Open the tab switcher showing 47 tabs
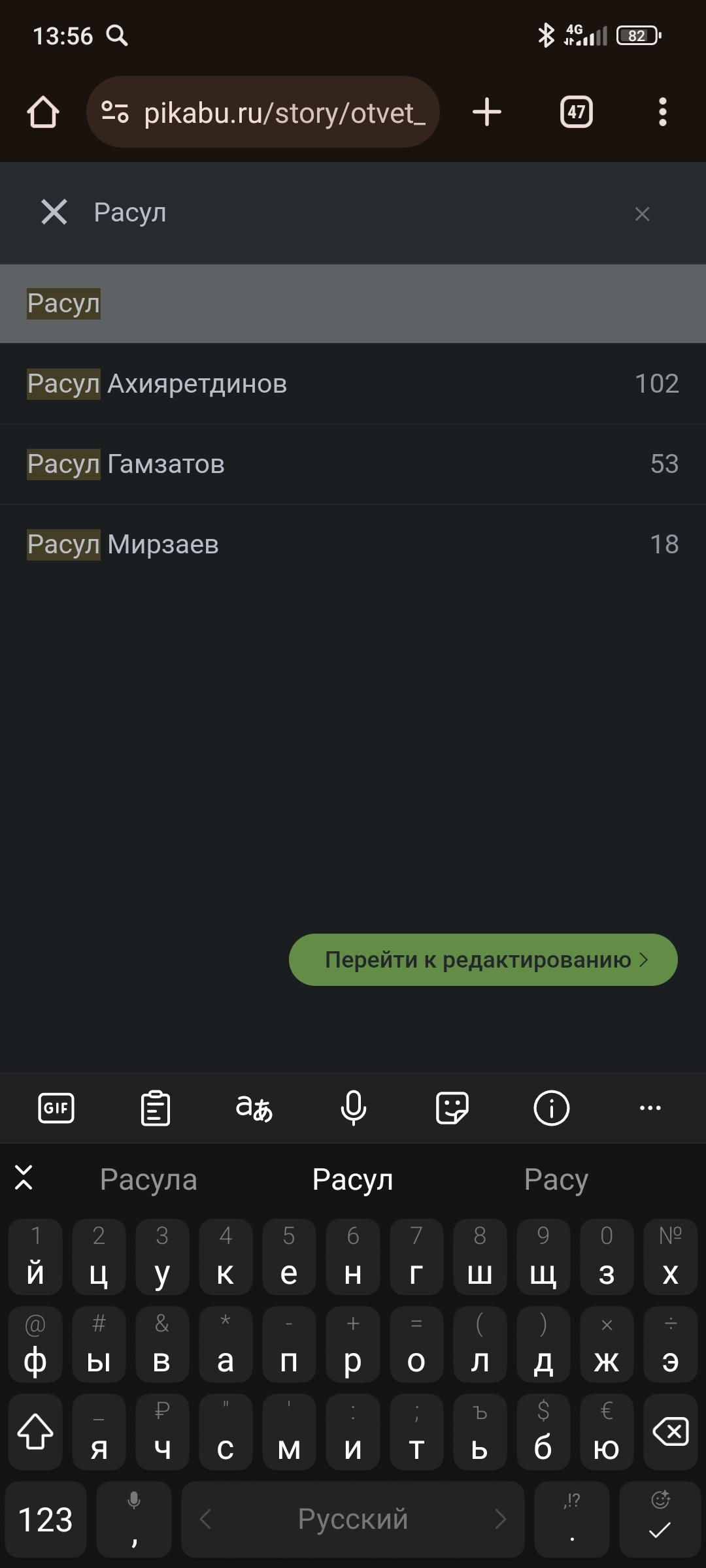Screen dimensions: 706x1568 point(576,112)
